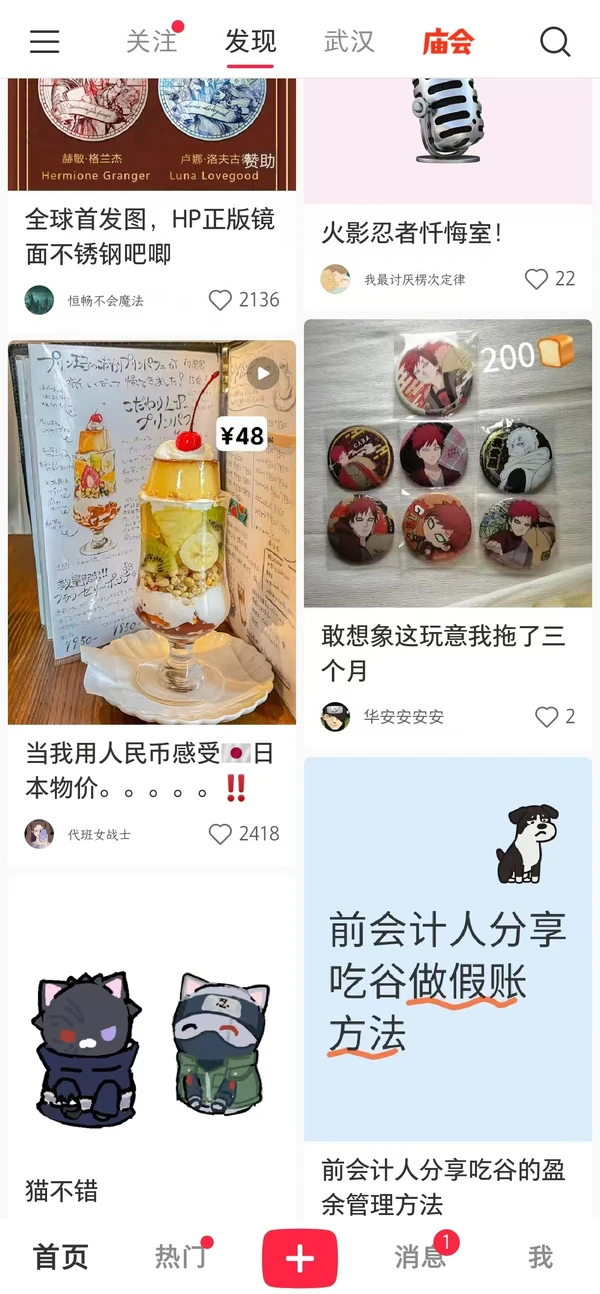This screenshot has width=600, height=1294.
Task: Open the search magnifier
Action: [555, 42]
